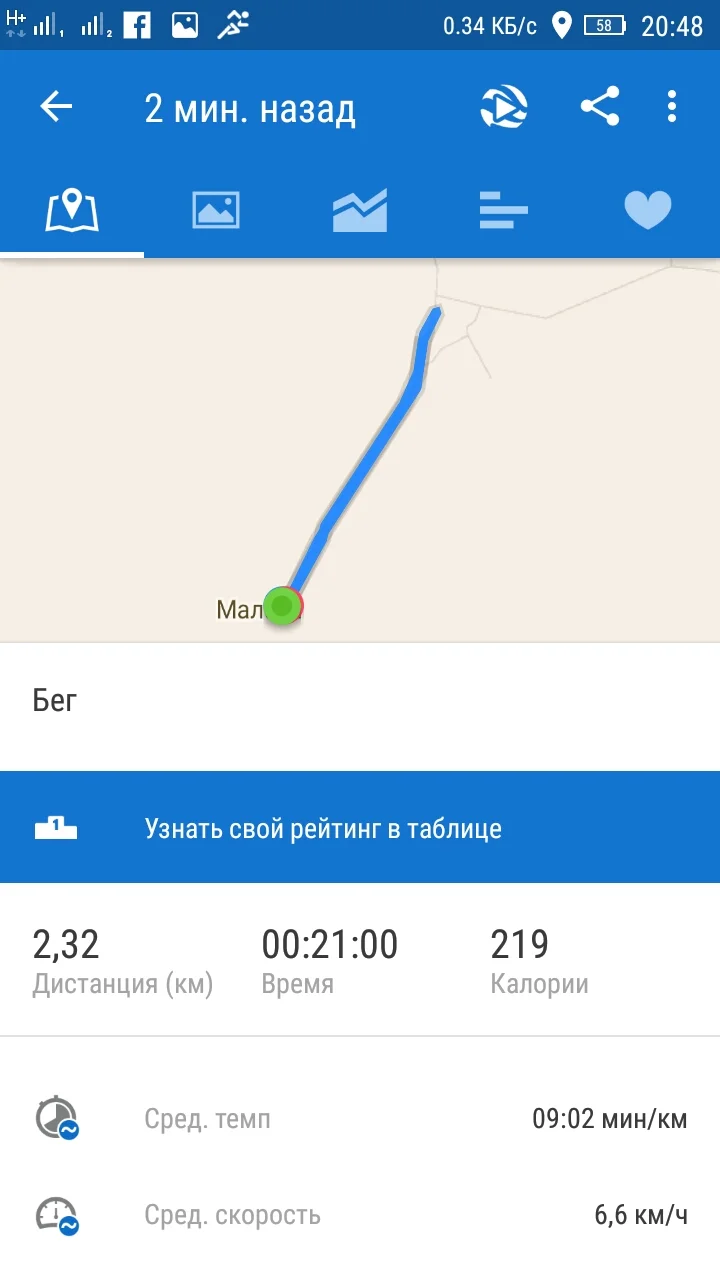This screenshot has width=720, height=1280.
Task: Switch to the graphs tab
Action: pos(360,211)
